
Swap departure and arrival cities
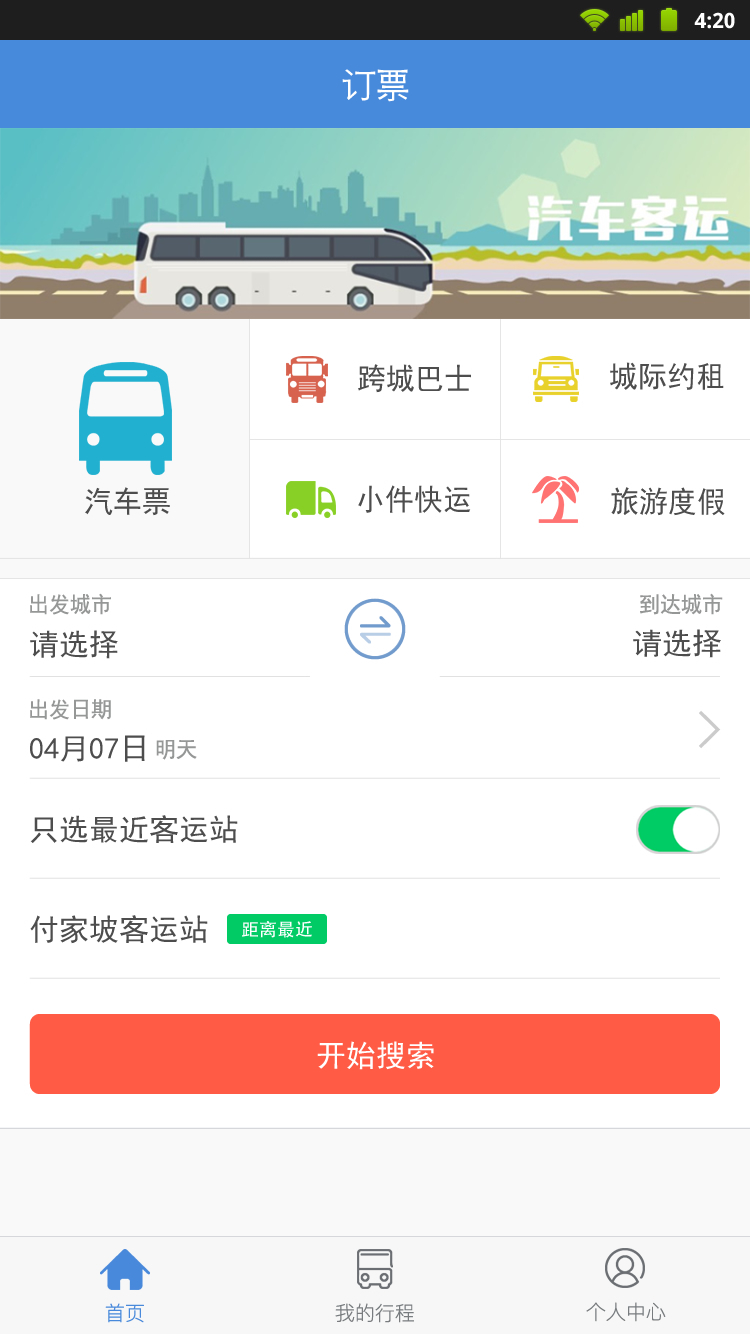[x=374, y=628]
